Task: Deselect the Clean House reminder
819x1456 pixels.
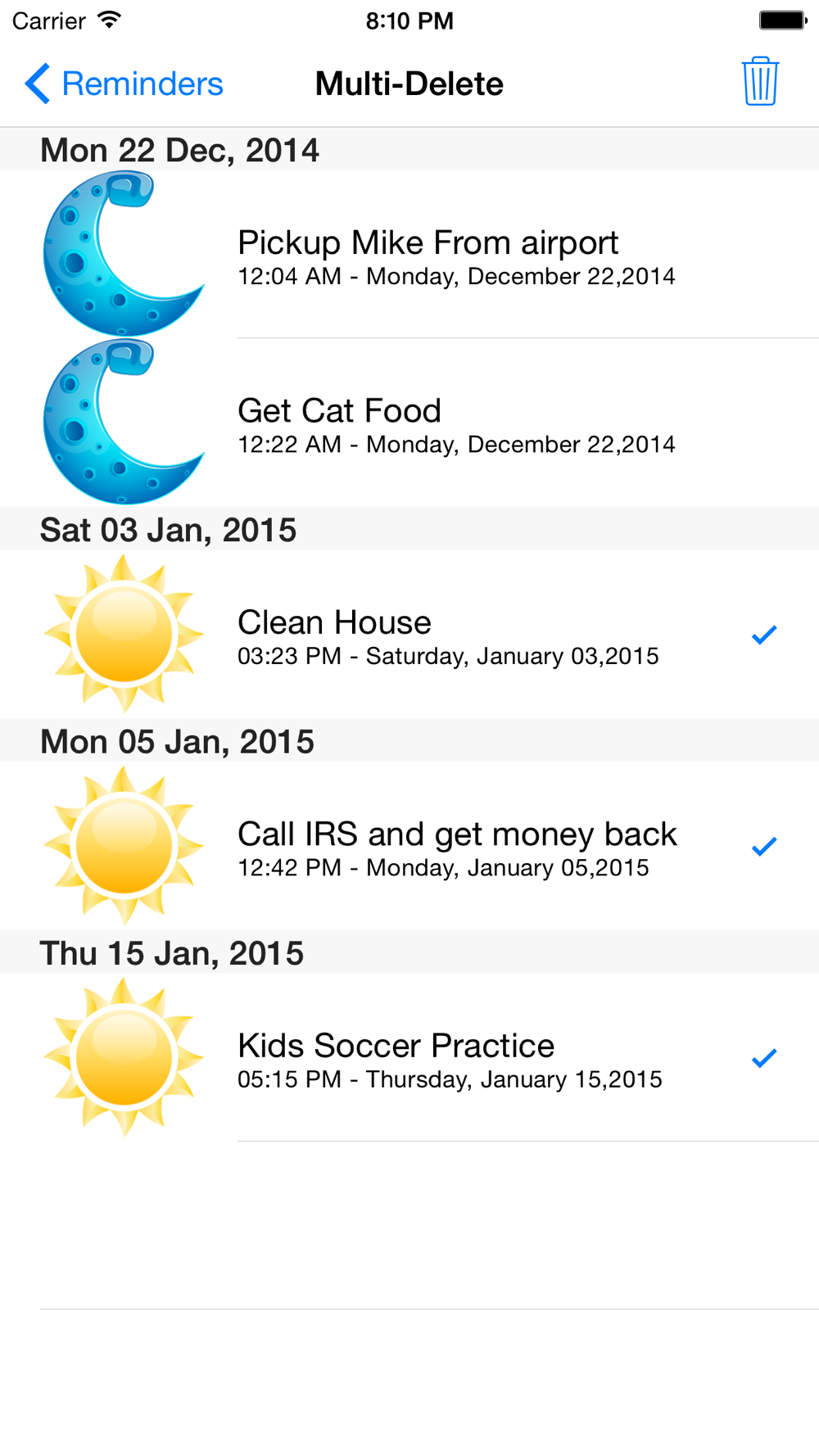Action: [409, 634]
